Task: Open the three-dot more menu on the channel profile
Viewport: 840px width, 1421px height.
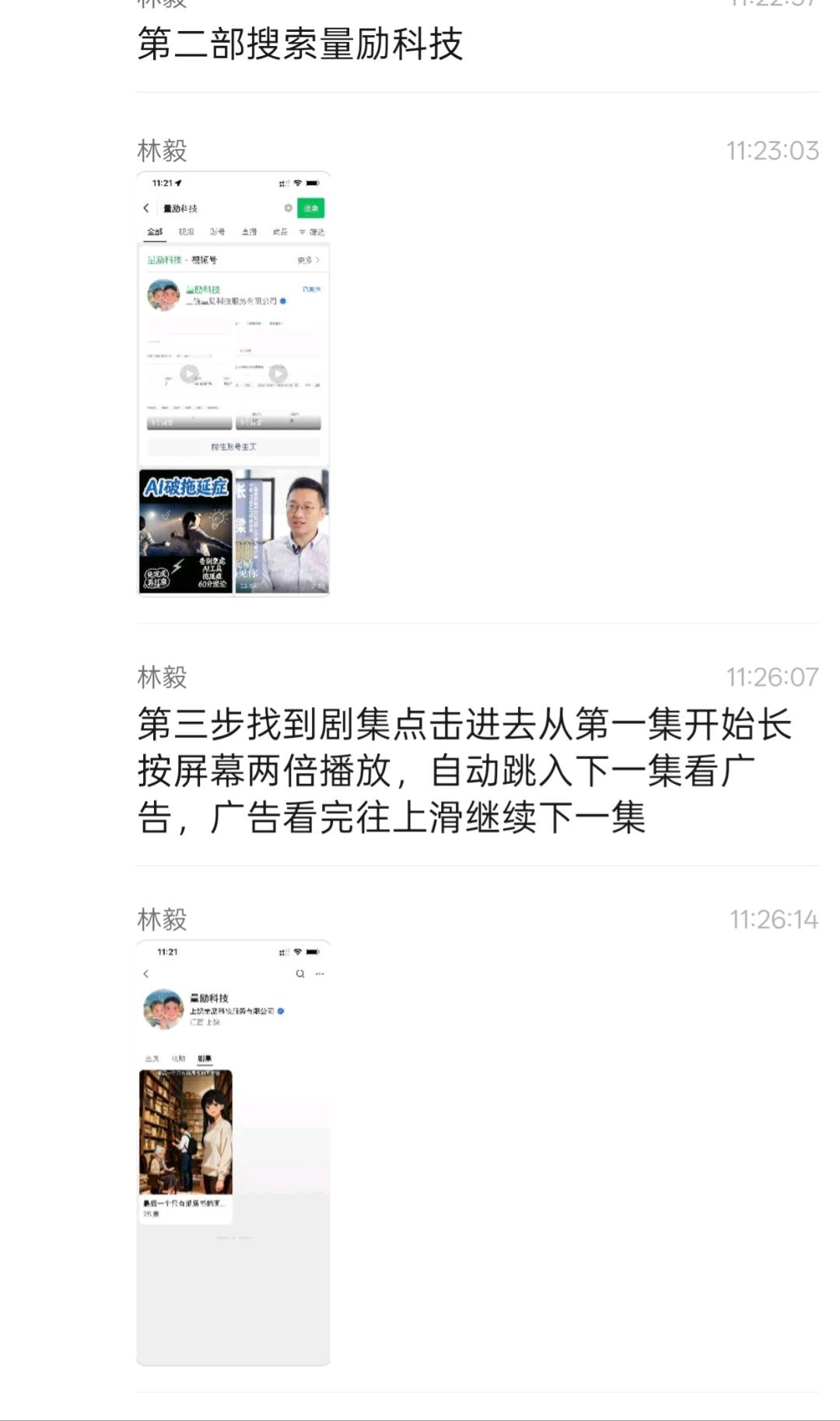Action: [320, 972]
